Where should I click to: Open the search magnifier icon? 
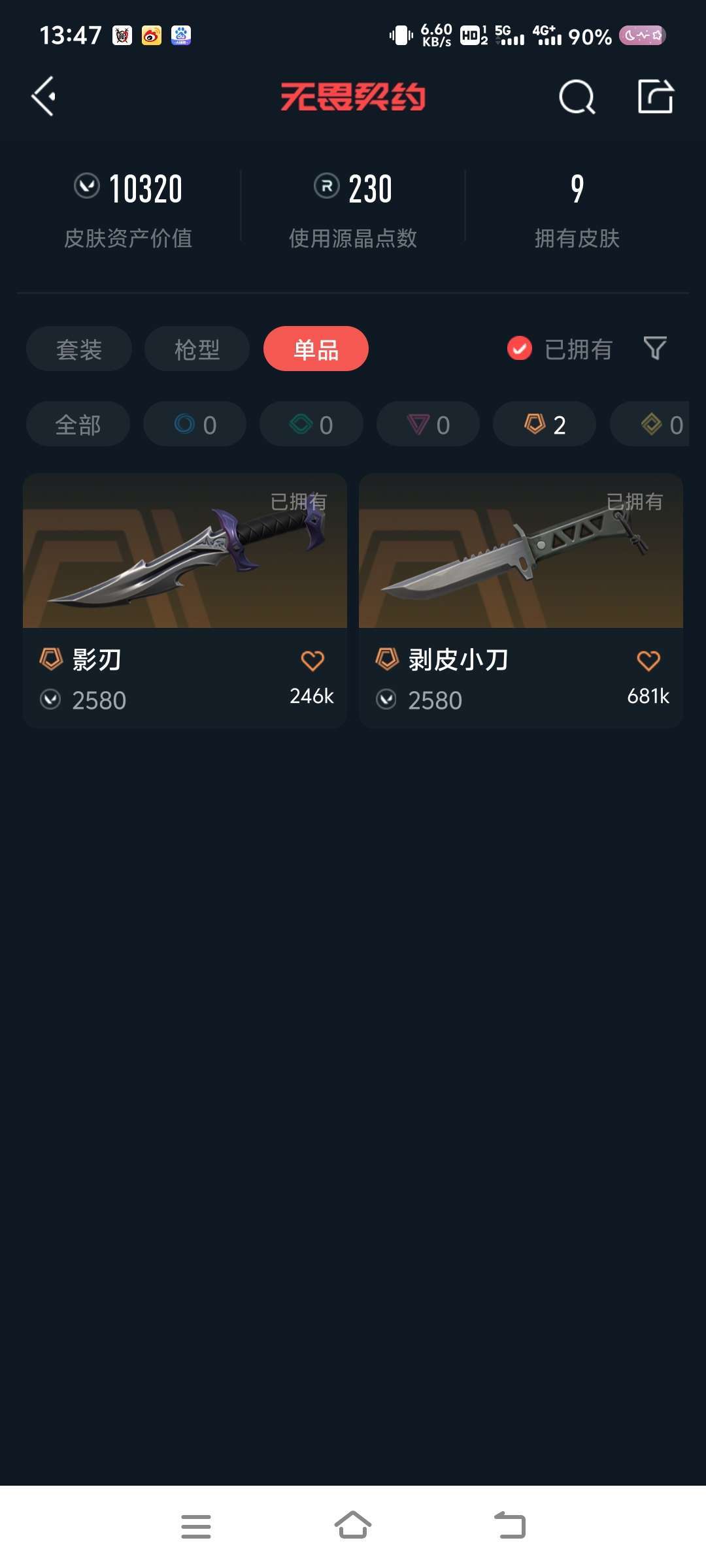tap(577, 97)
